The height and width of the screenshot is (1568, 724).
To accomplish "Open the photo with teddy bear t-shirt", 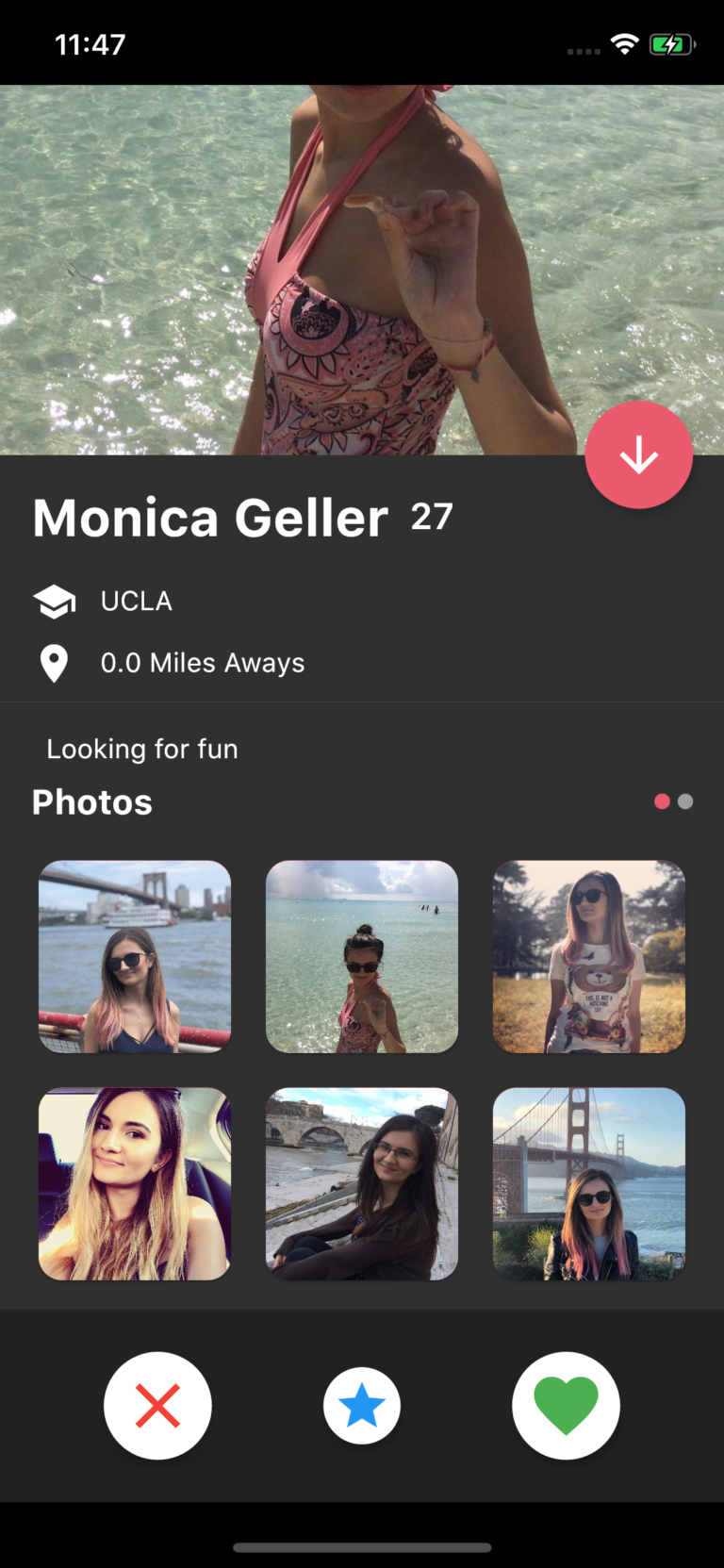I will tap(589, 956).
